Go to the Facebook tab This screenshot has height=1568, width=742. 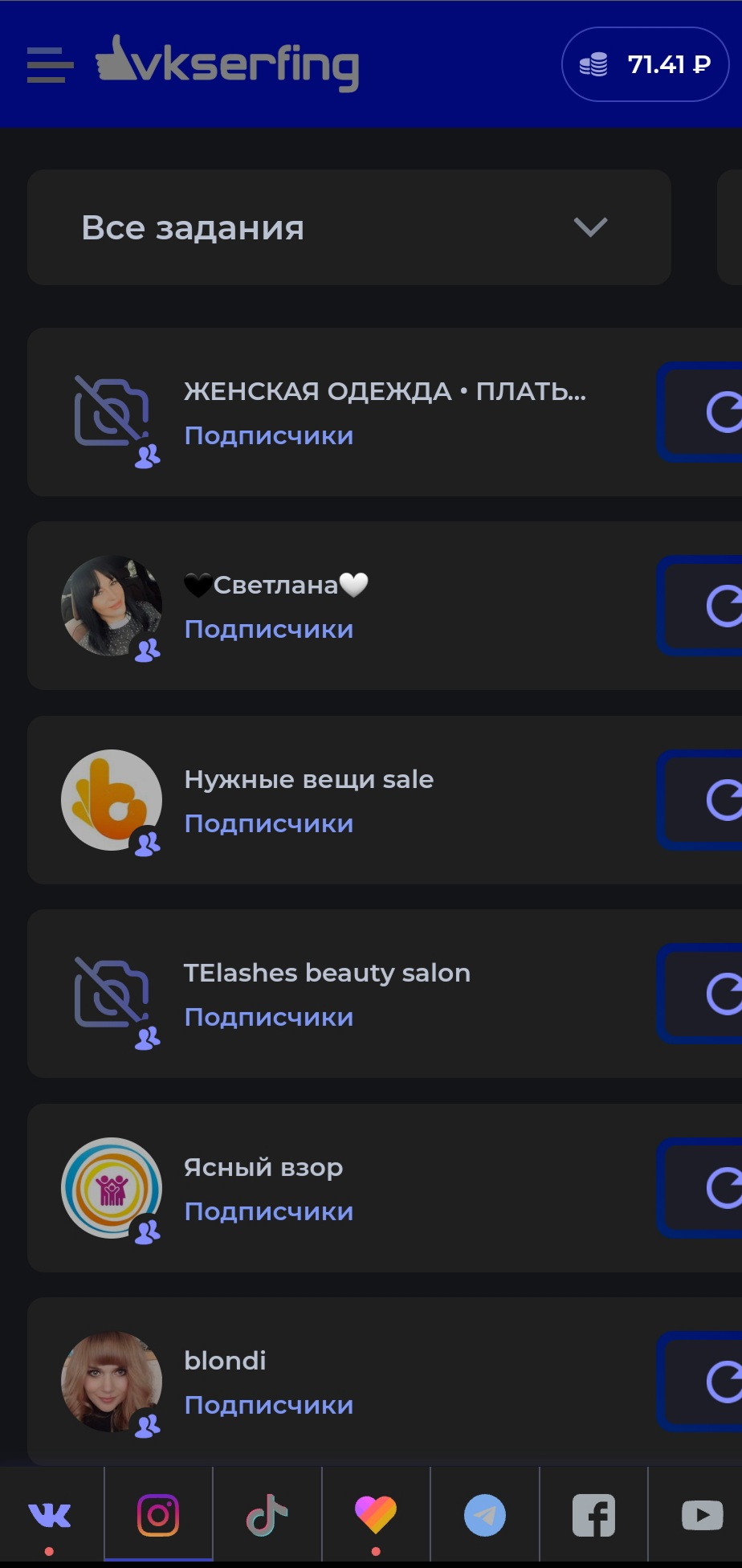593,1515
